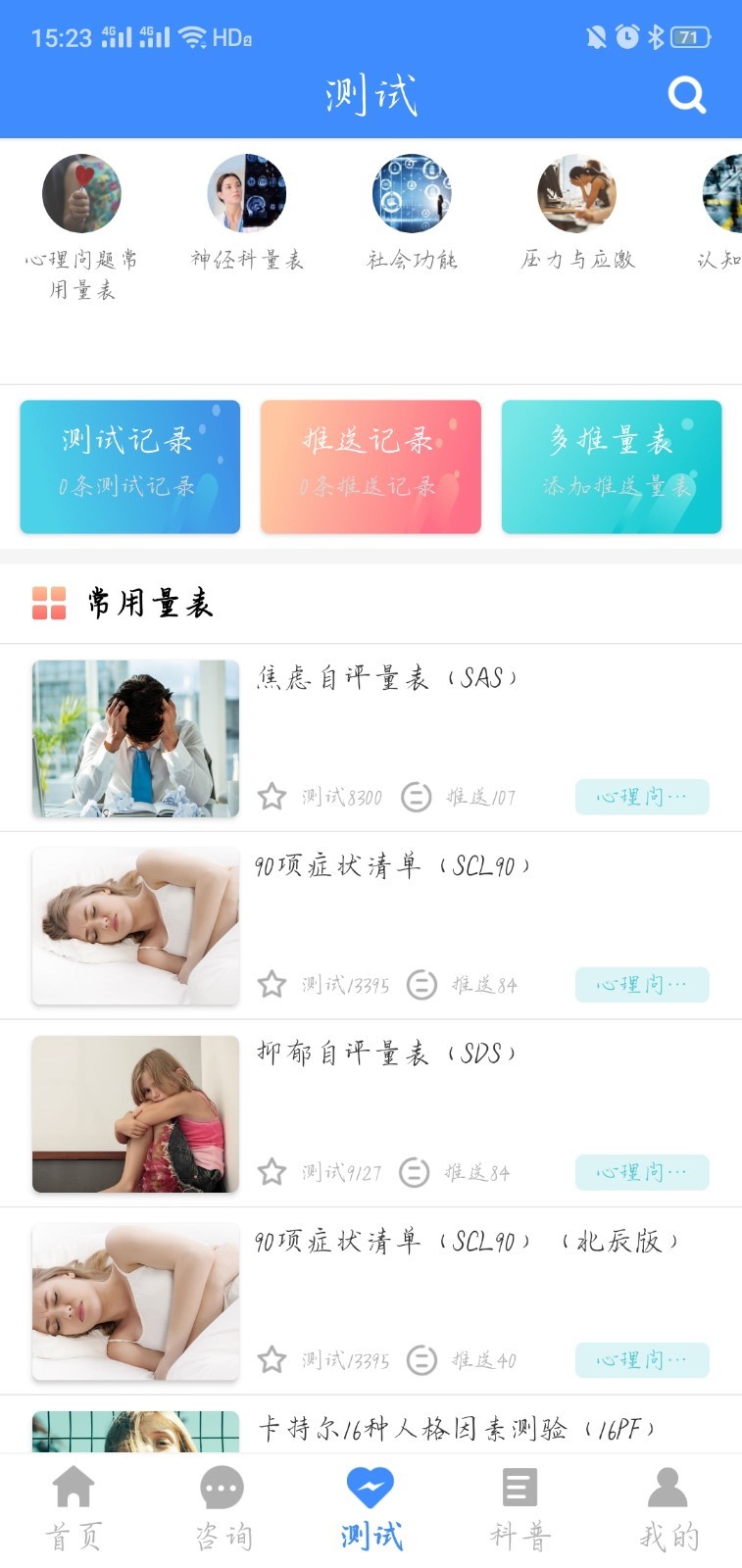Go to the 首页 tab
The image size is (742, 1568).
74,1509
